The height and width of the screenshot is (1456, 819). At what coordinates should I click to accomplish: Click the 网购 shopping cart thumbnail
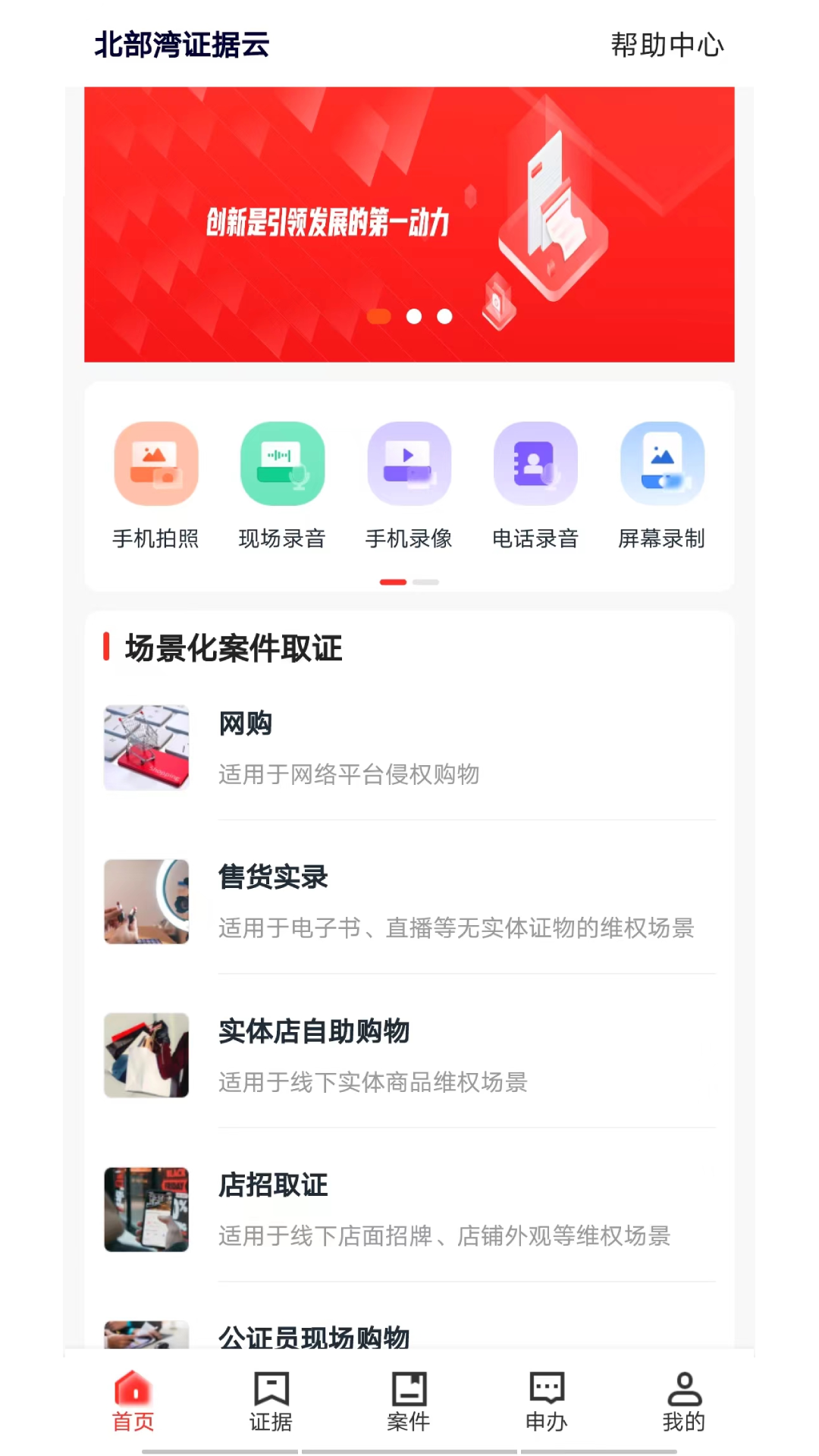click(x=146, y=747)
